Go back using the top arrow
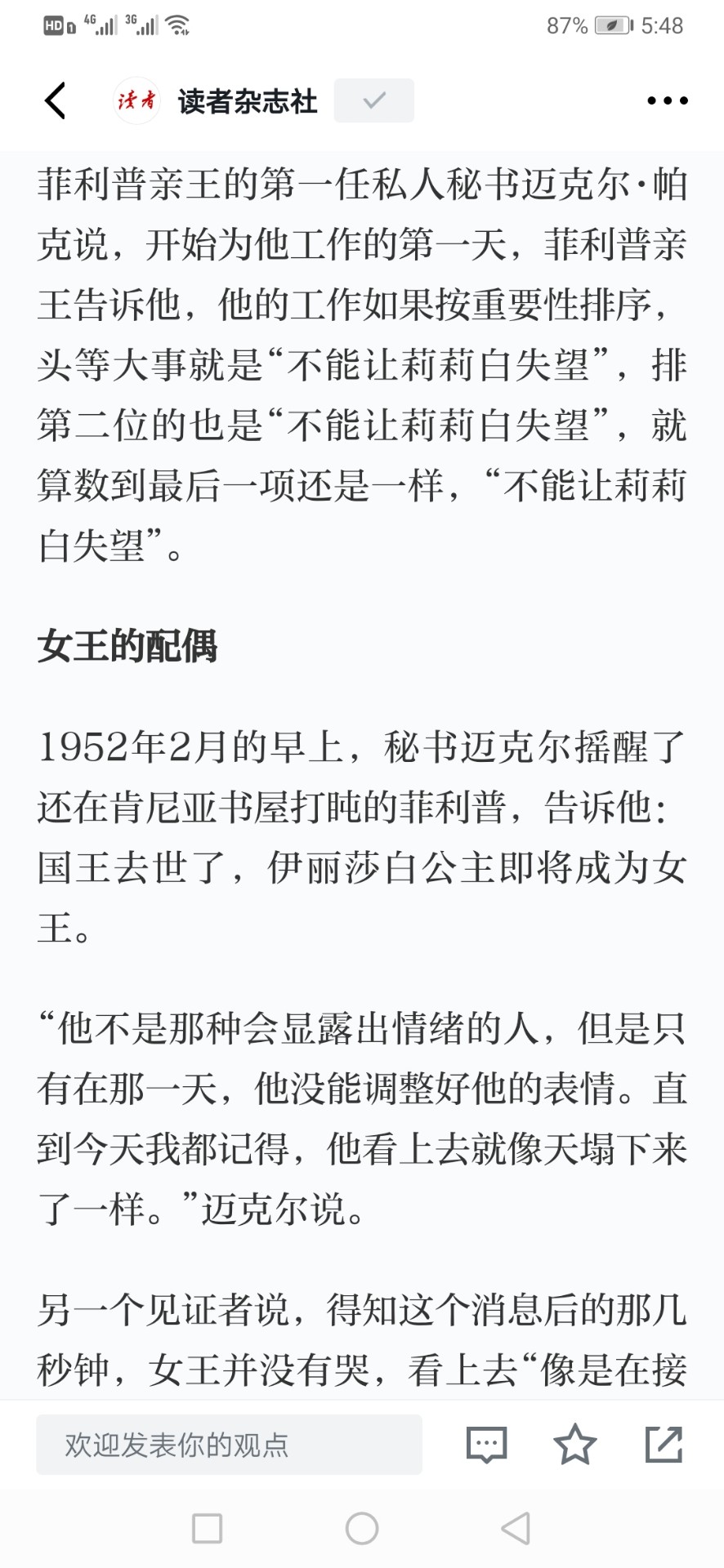Image resolution: width=724 pixels, height=1568 pixels. 55,100
